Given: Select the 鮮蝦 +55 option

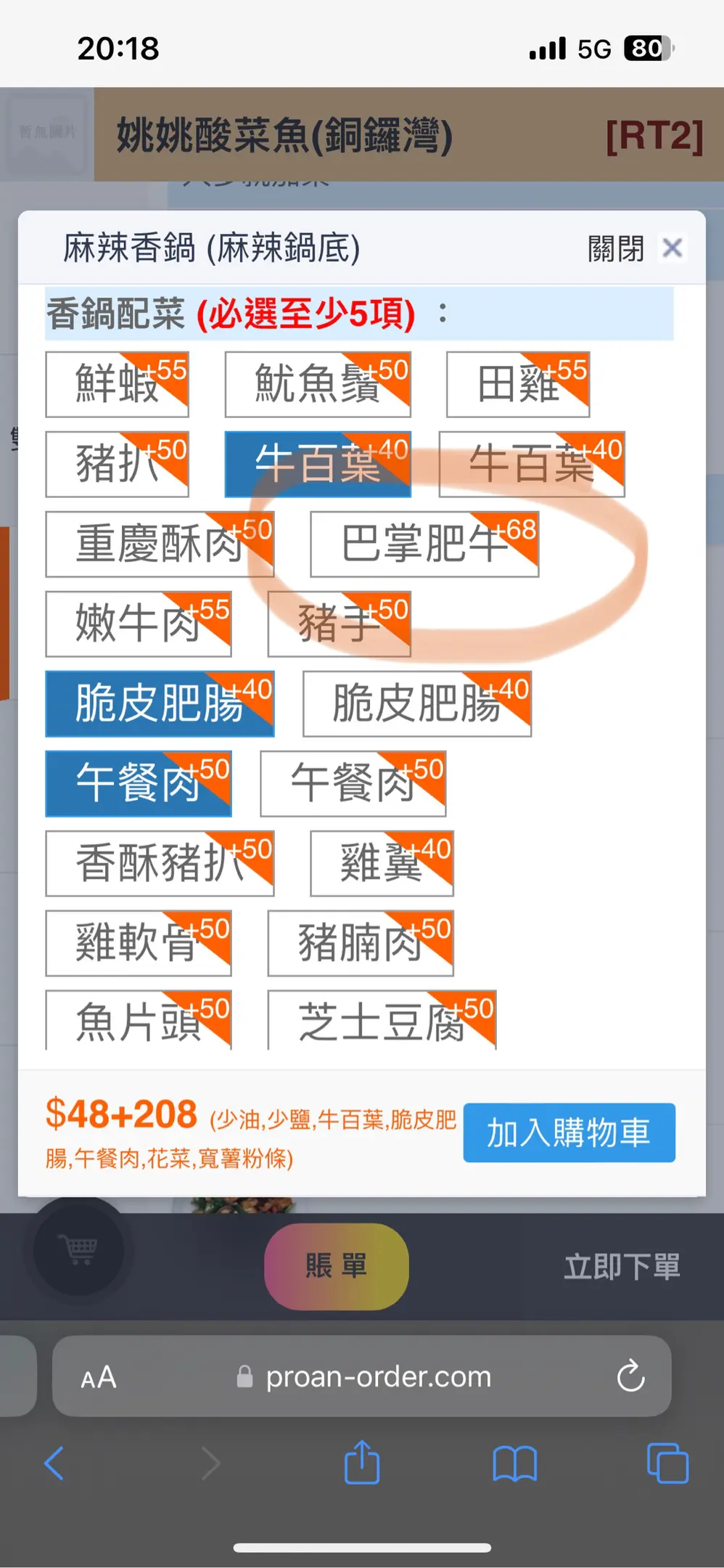Looking at the screenshot, I should pos(117,385).
